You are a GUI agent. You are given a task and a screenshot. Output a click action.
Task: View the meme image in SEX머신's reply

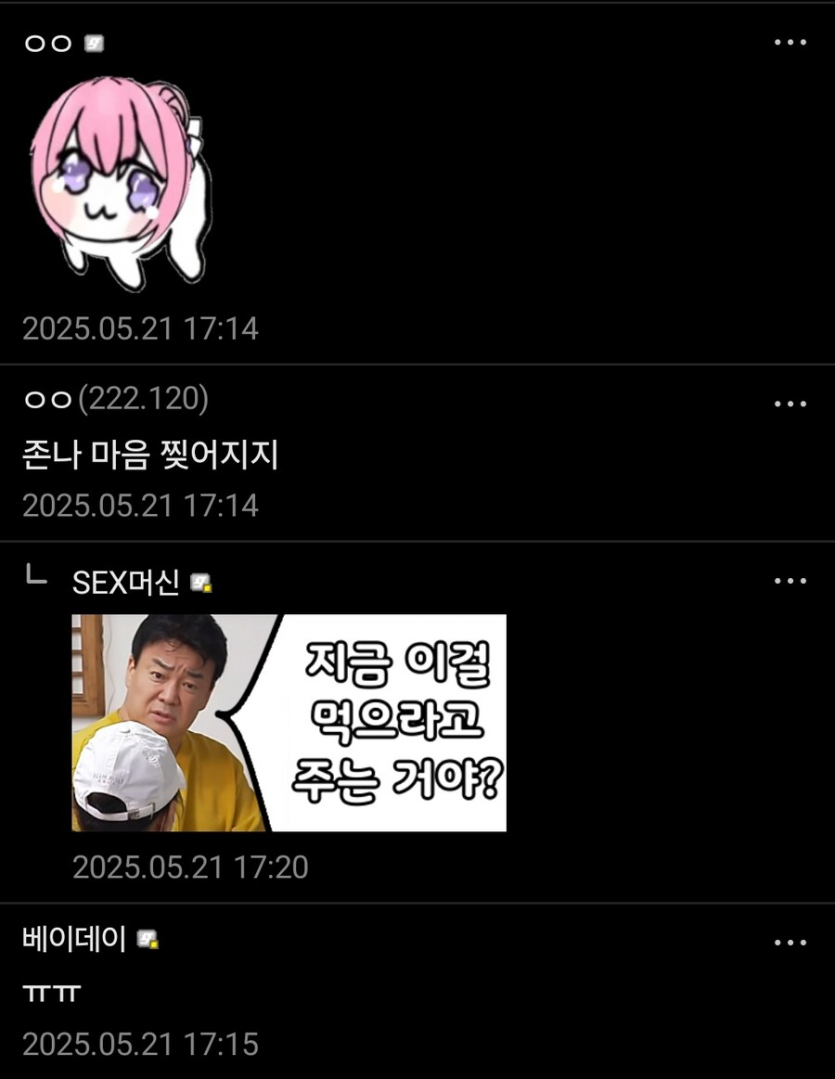coord(289,722)
